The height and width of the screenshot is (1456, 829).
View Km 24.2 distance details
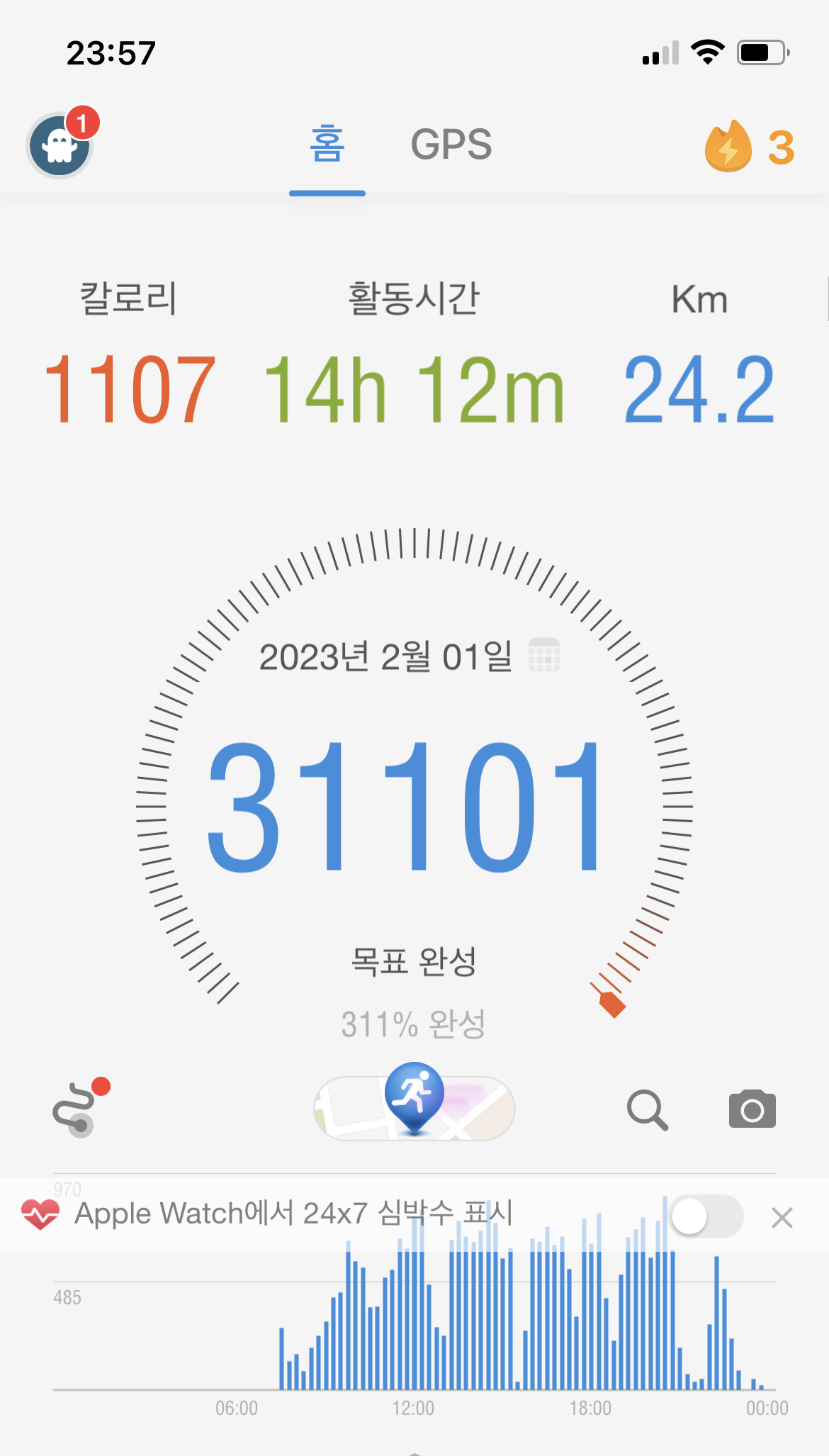point(699,388)
